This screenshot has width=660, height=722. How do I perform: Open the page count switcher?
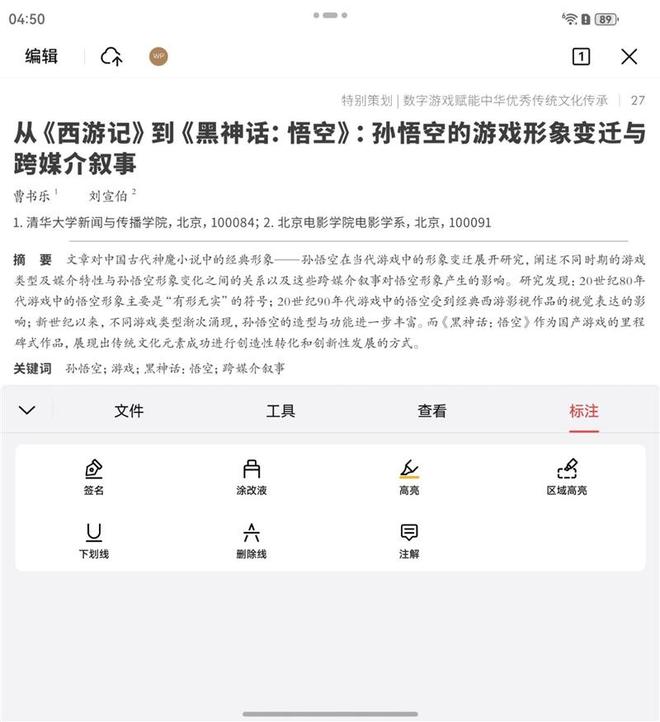pyautogui.click(x=580, y=57)
